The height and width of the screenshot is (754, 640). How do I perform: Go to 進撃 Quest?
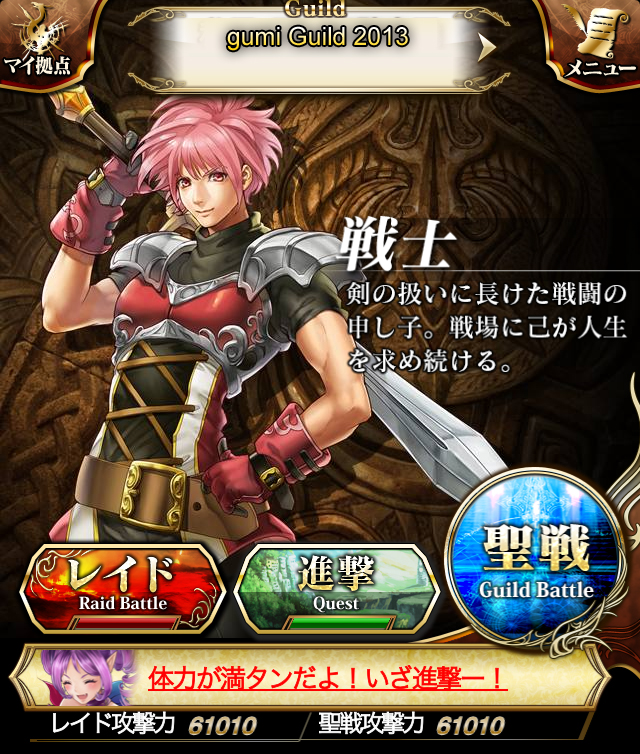point(336,586)
